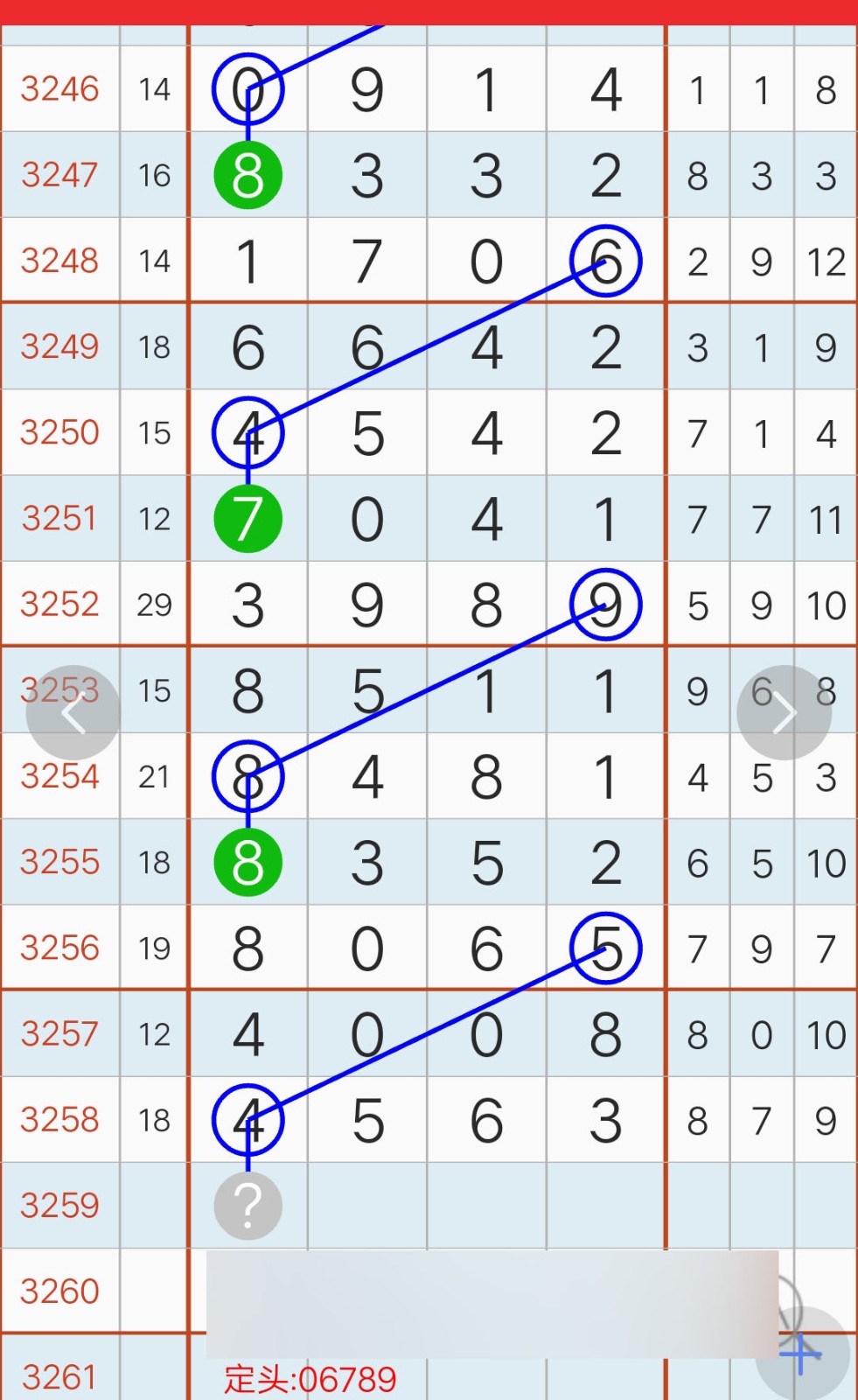Click the green circled 8 in row 3247
The height and width of the screenshot is (1400, 858).
pos(248,174)
